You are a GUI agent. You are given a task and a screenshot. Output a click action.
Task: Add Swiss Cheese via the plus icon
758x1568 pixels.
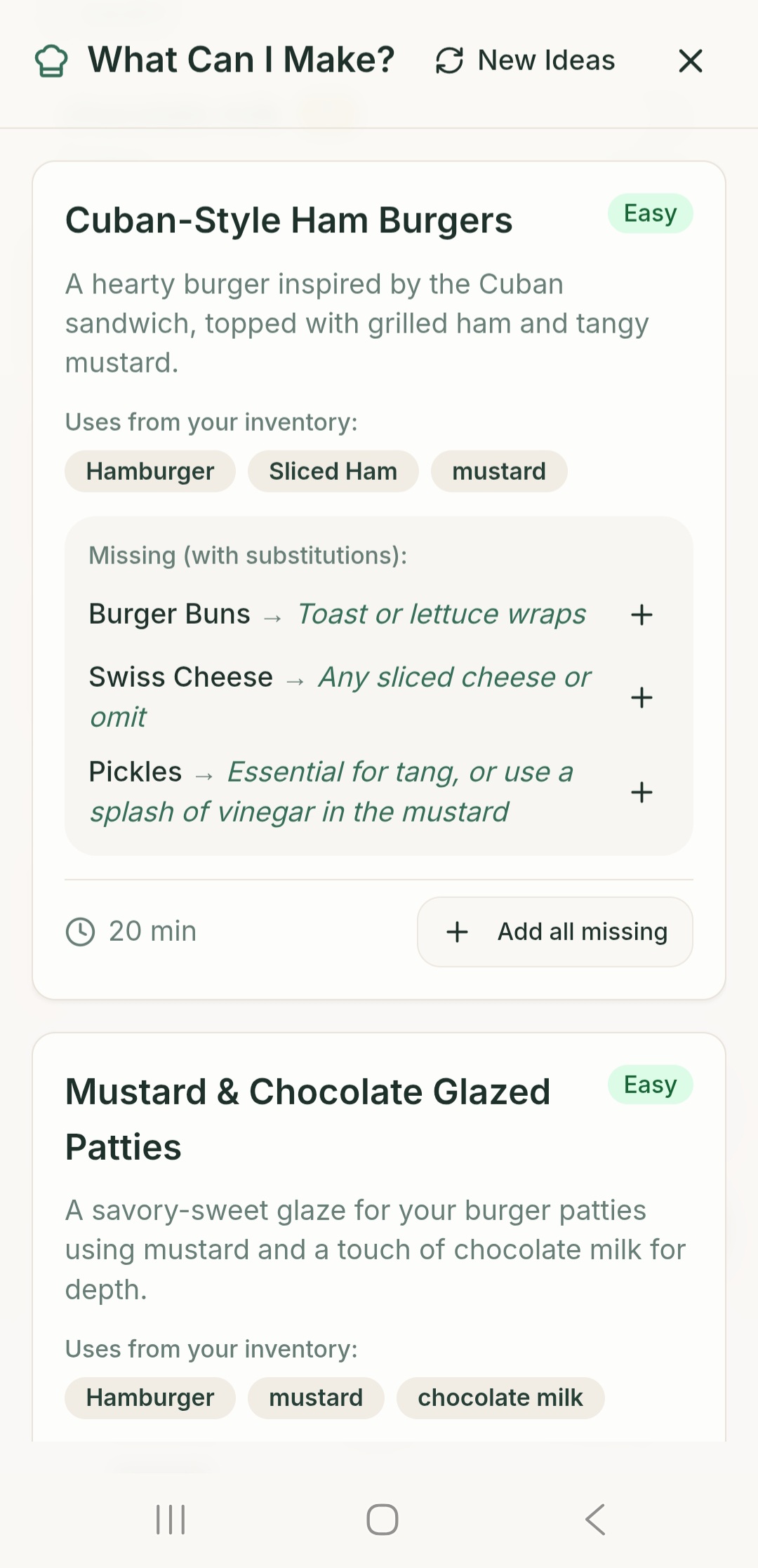(x=642, y=697)
